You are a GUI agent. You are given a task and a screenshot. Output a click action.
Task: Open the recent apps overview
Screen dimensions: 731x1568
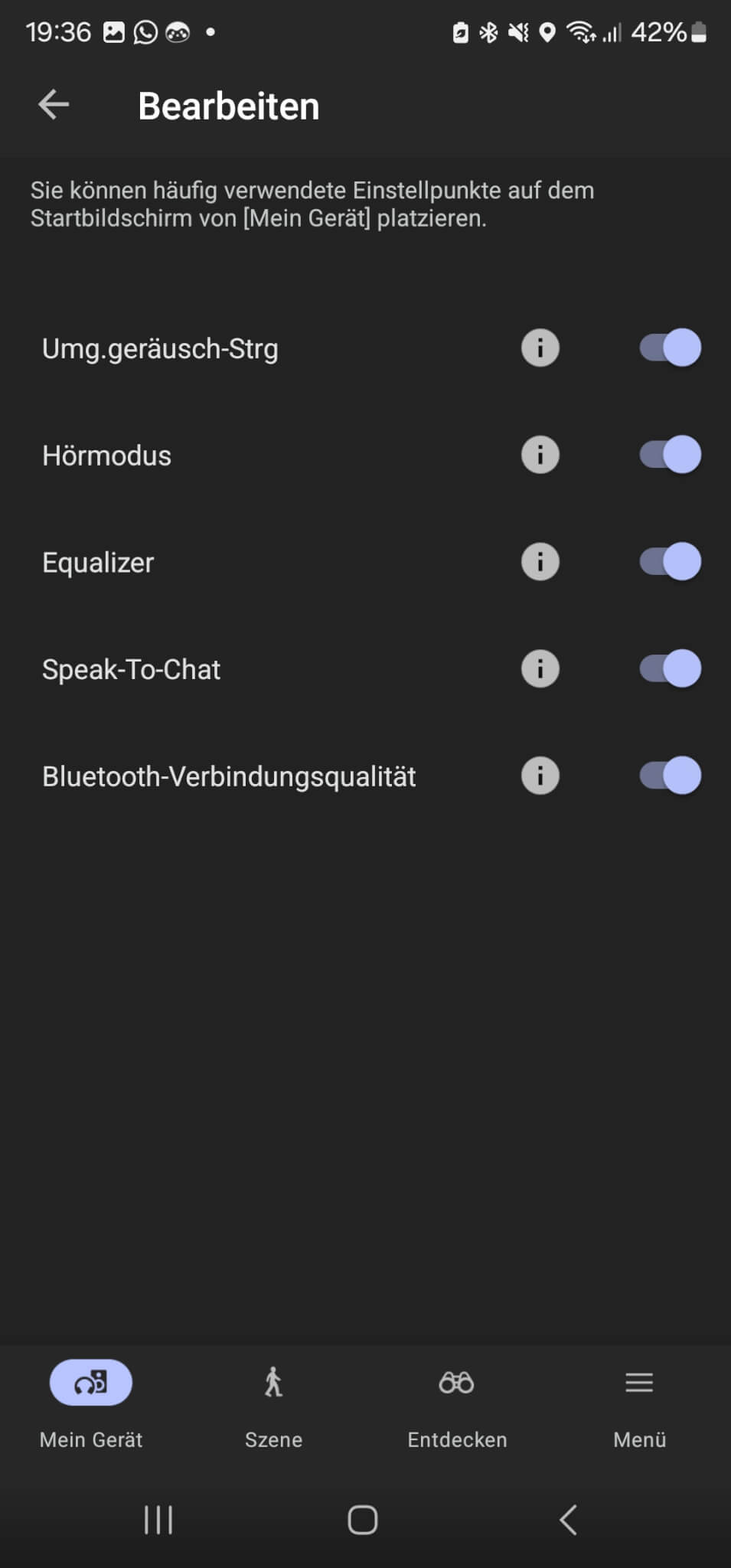[158, 1520]
